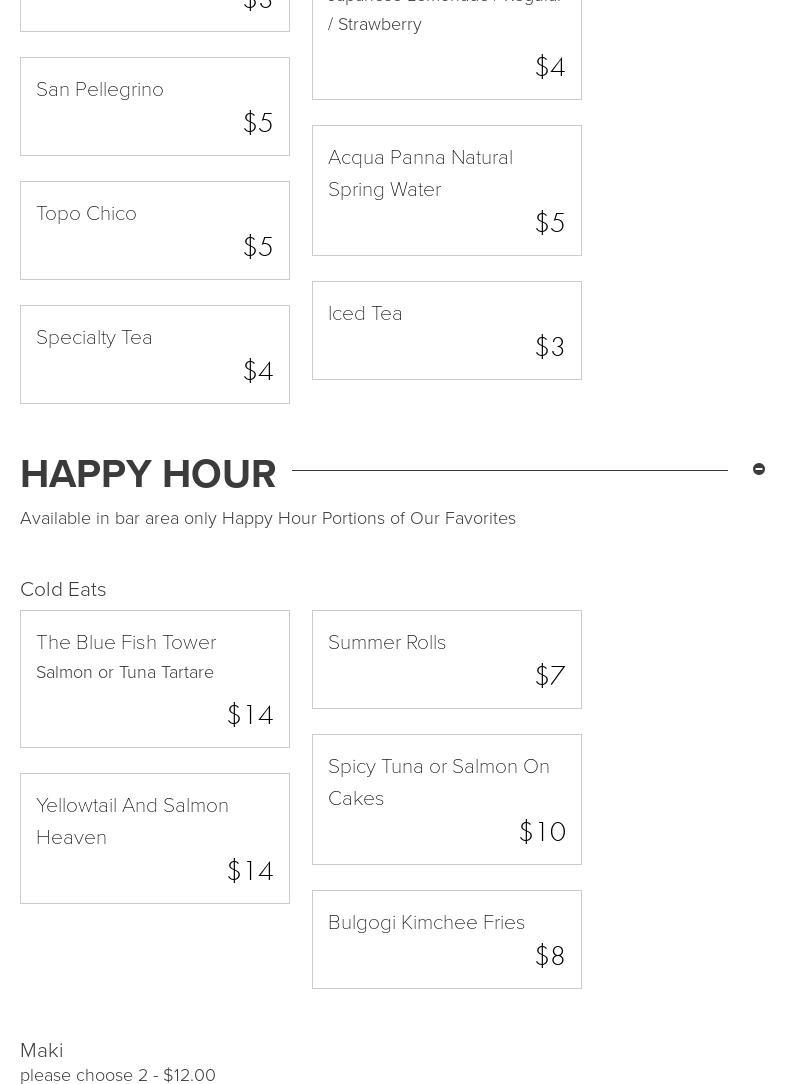This screenshot has width=785, height=1084.
Task: Open the Specialty Tea card
Action: 155,354
